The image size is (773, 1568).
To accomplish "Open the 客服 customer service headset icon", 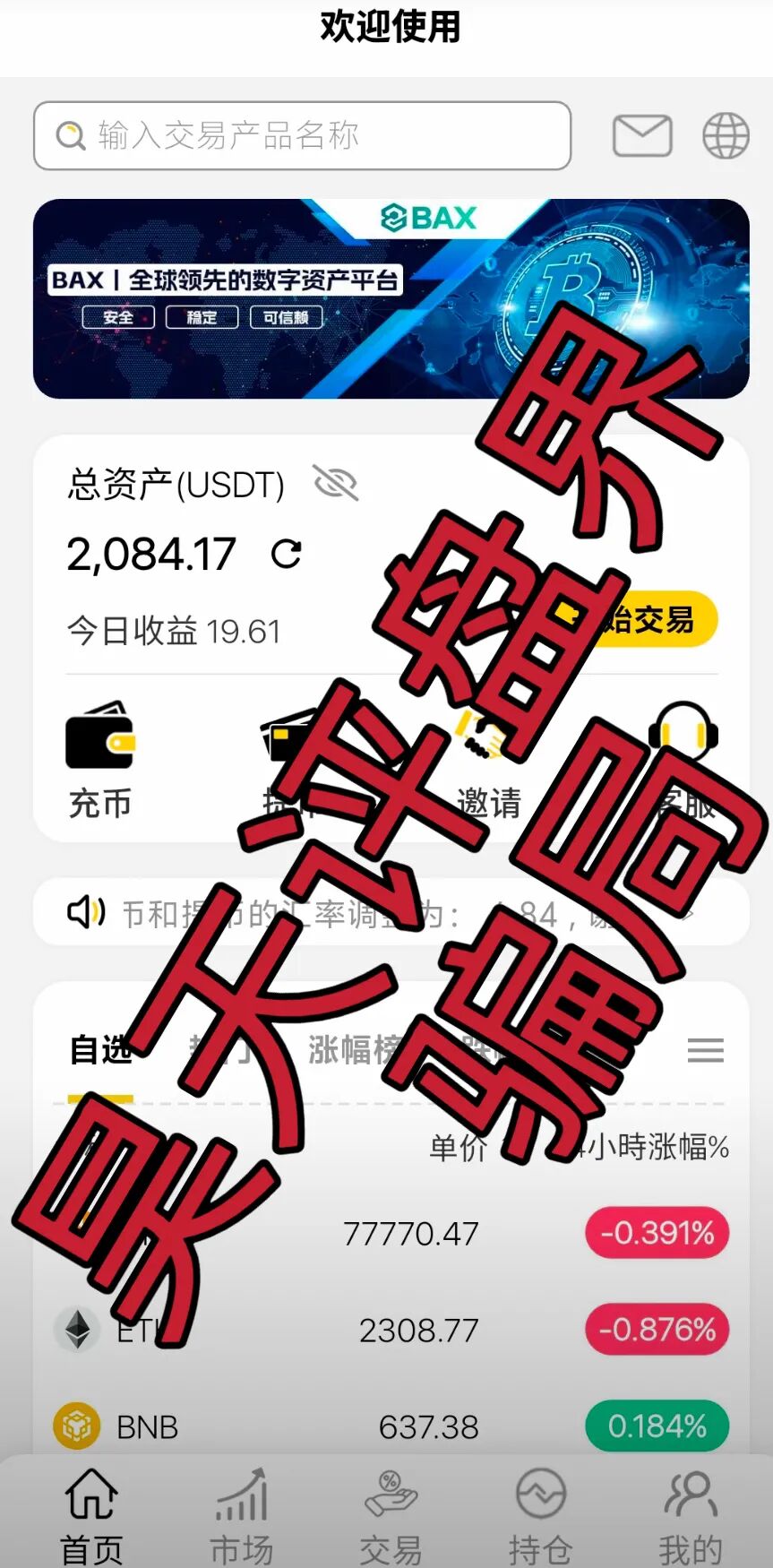I will 683,735.
